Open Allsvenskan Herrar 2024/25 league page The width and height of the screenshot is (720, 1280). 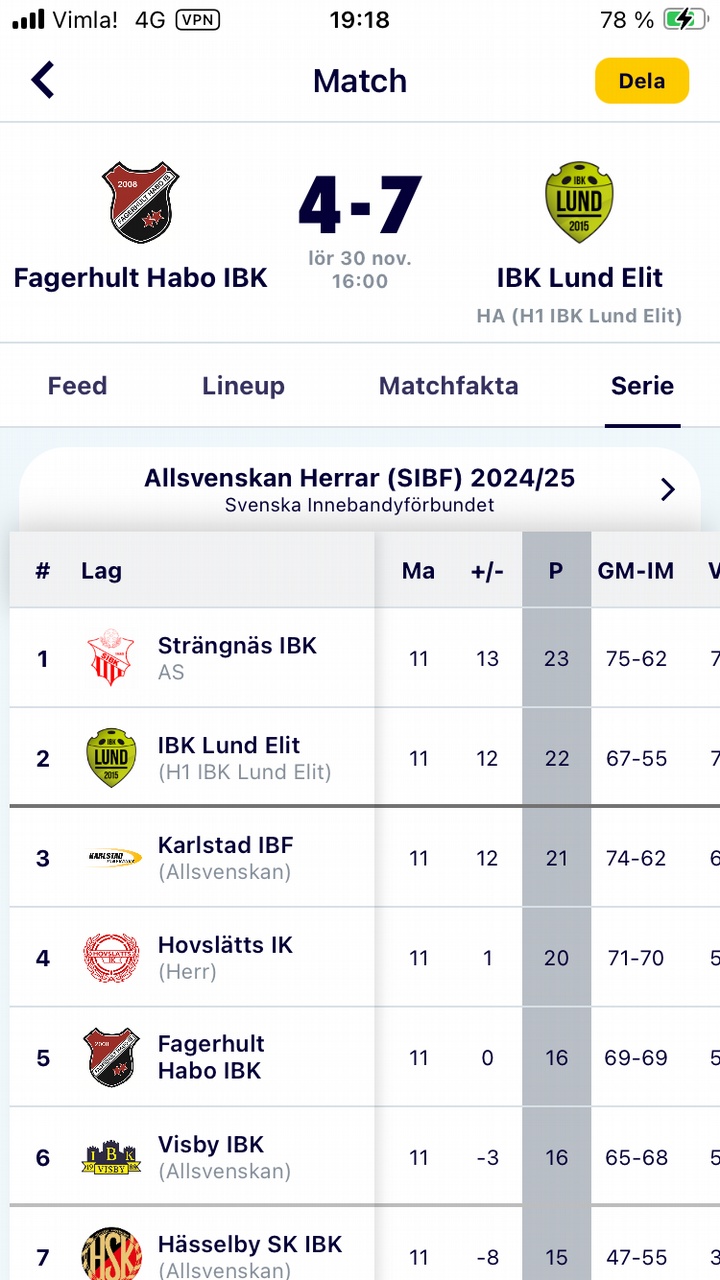(360, 489)
